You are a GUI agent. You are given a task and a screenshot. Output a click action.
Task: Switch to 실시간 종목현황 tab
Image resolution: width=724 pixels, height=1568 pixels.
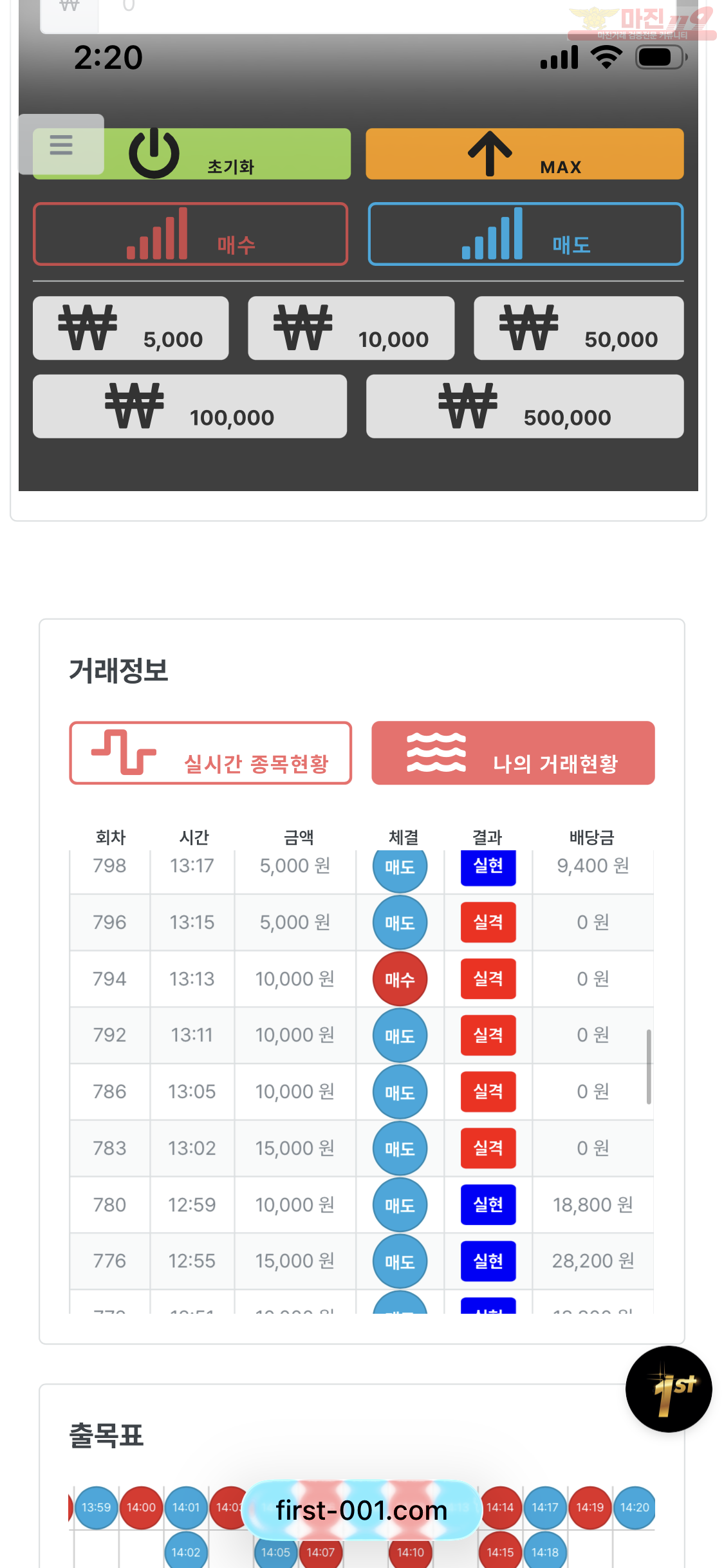coord(210,753)
